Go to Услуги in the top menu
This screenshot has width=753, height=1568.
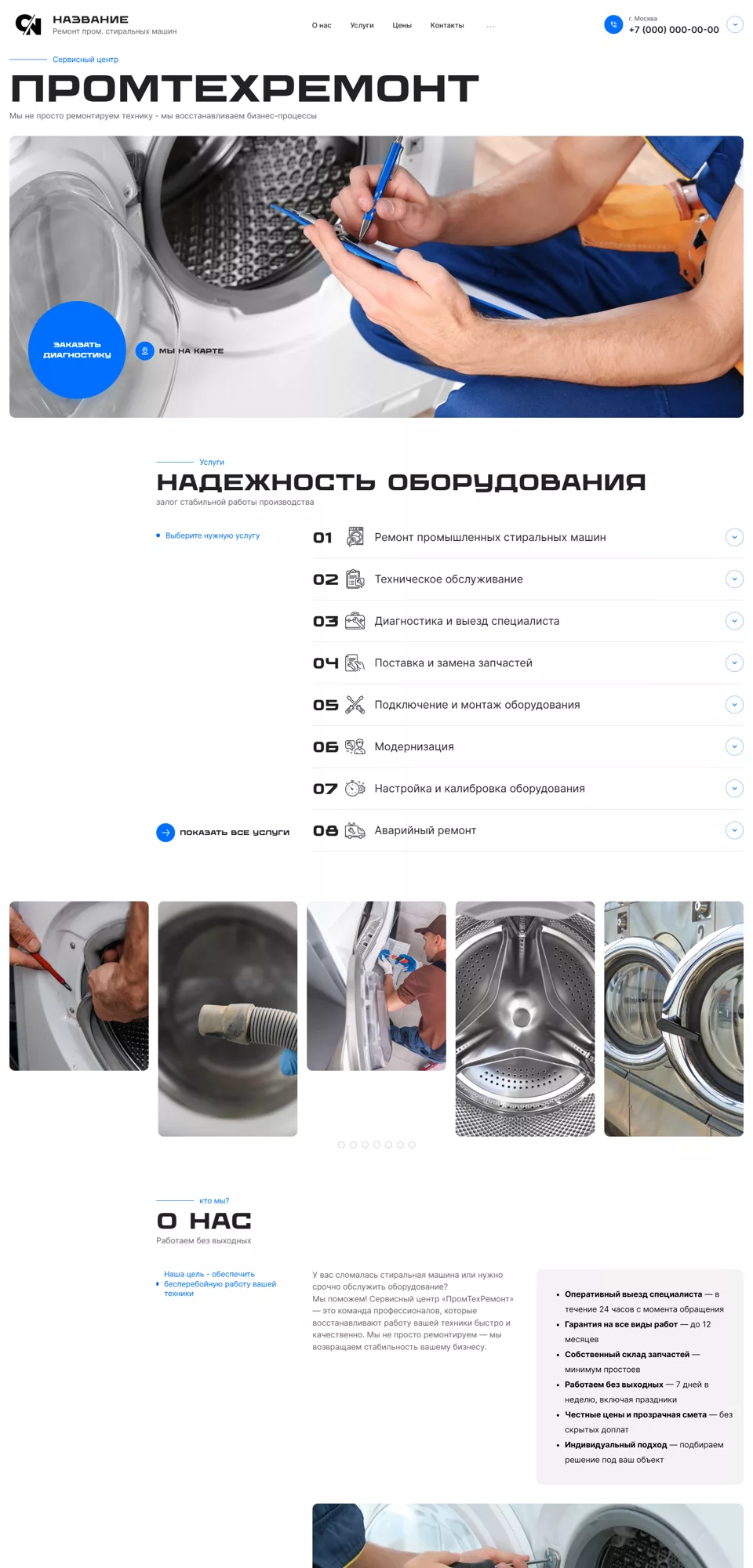tap(362, 26)
